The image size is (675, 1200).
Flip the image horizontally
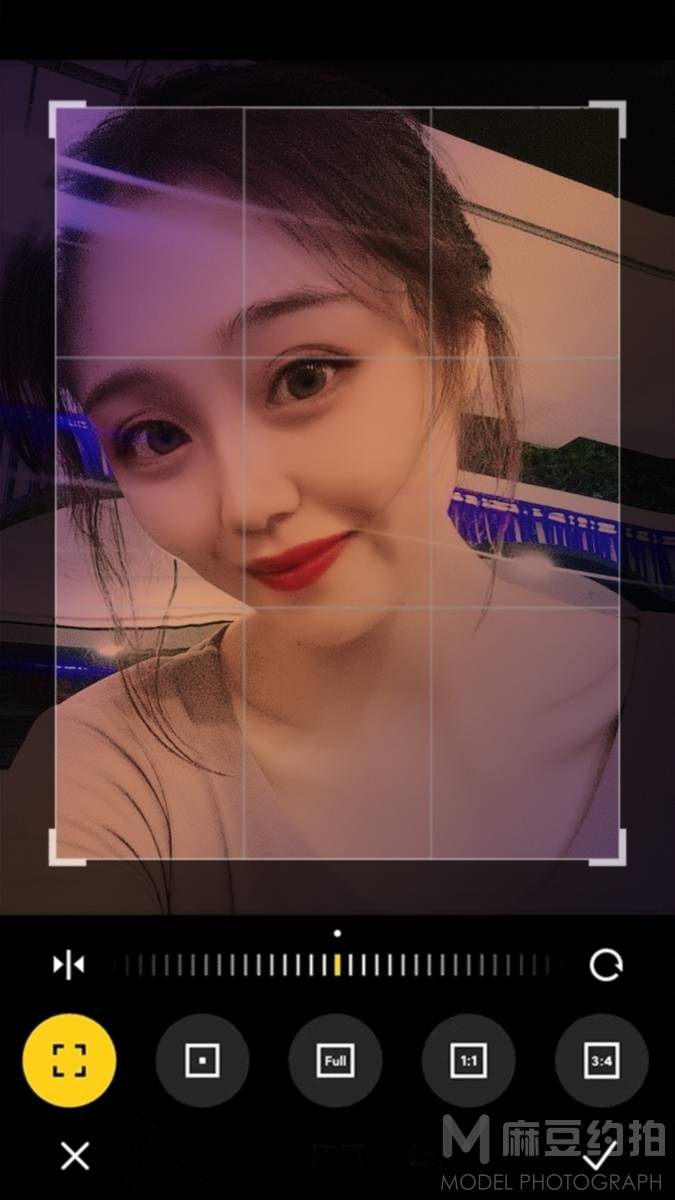pyautogui.click(x=68, y=965)
